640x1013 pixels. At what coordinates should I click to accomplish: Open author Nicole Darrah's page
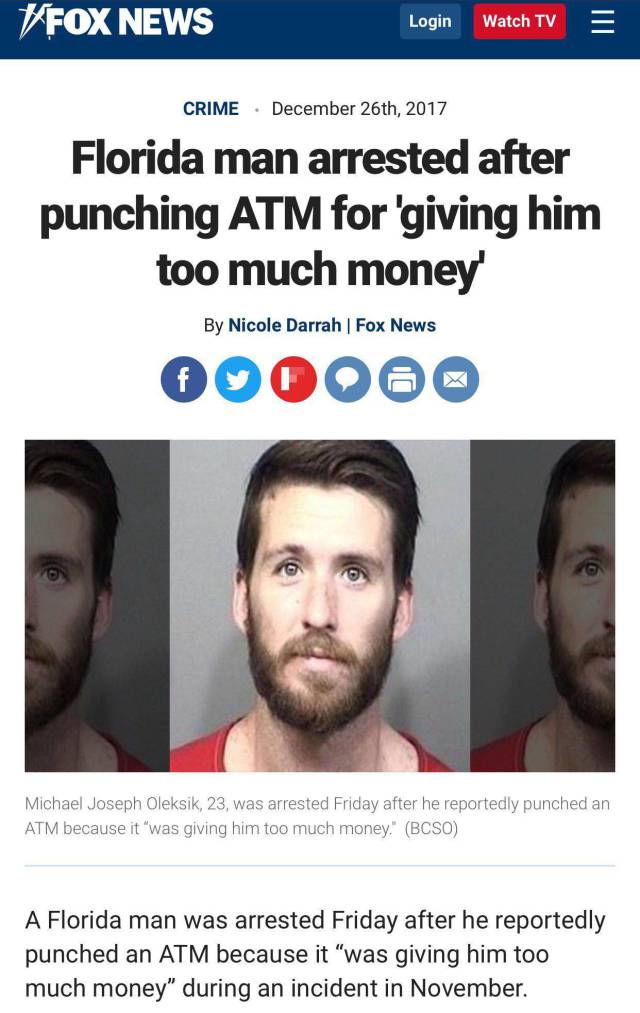tap(284, 325)
